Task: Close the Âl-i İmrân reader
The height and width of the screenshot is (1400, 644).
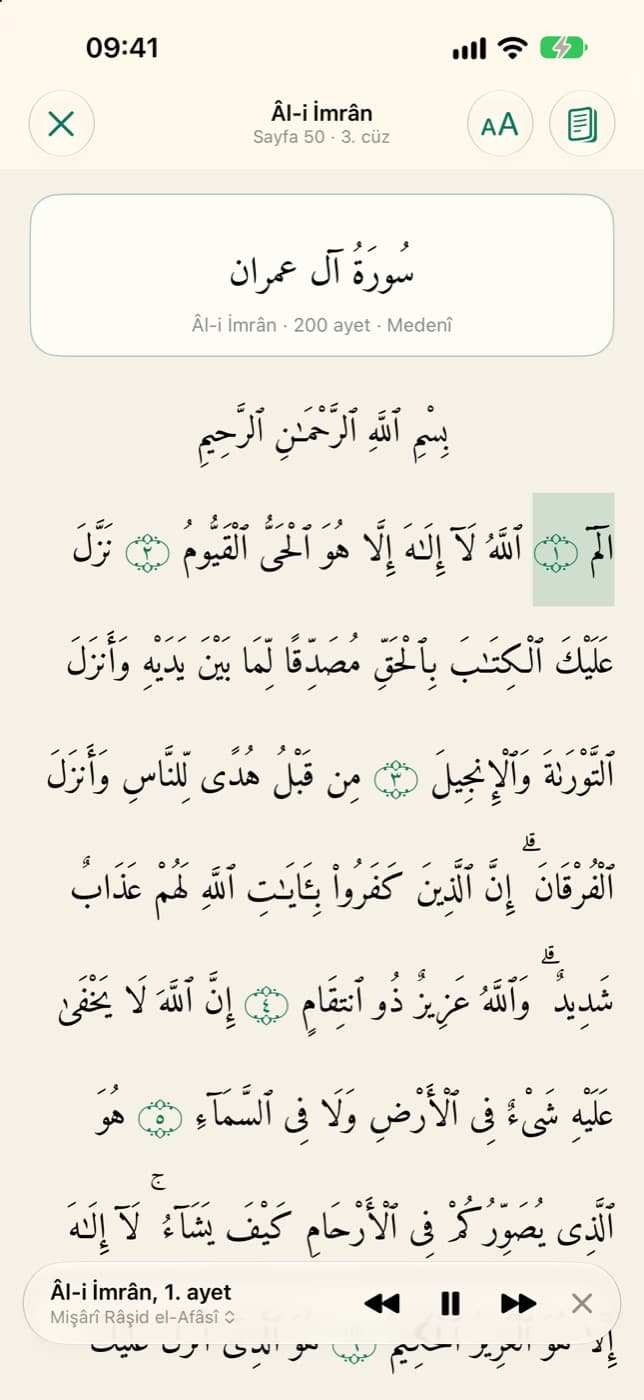Action: click(x=61, y=124)
